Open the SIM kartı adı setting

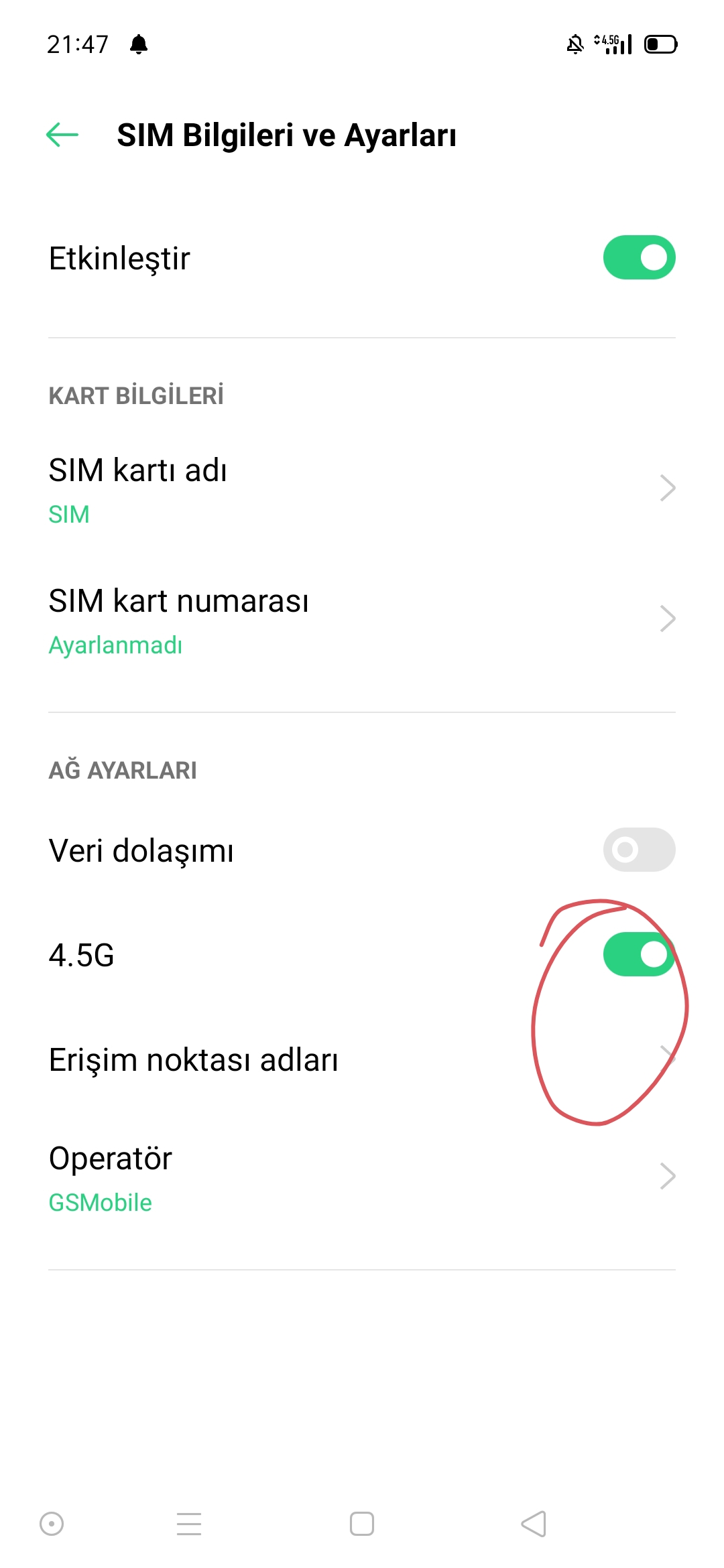[362, 489]
